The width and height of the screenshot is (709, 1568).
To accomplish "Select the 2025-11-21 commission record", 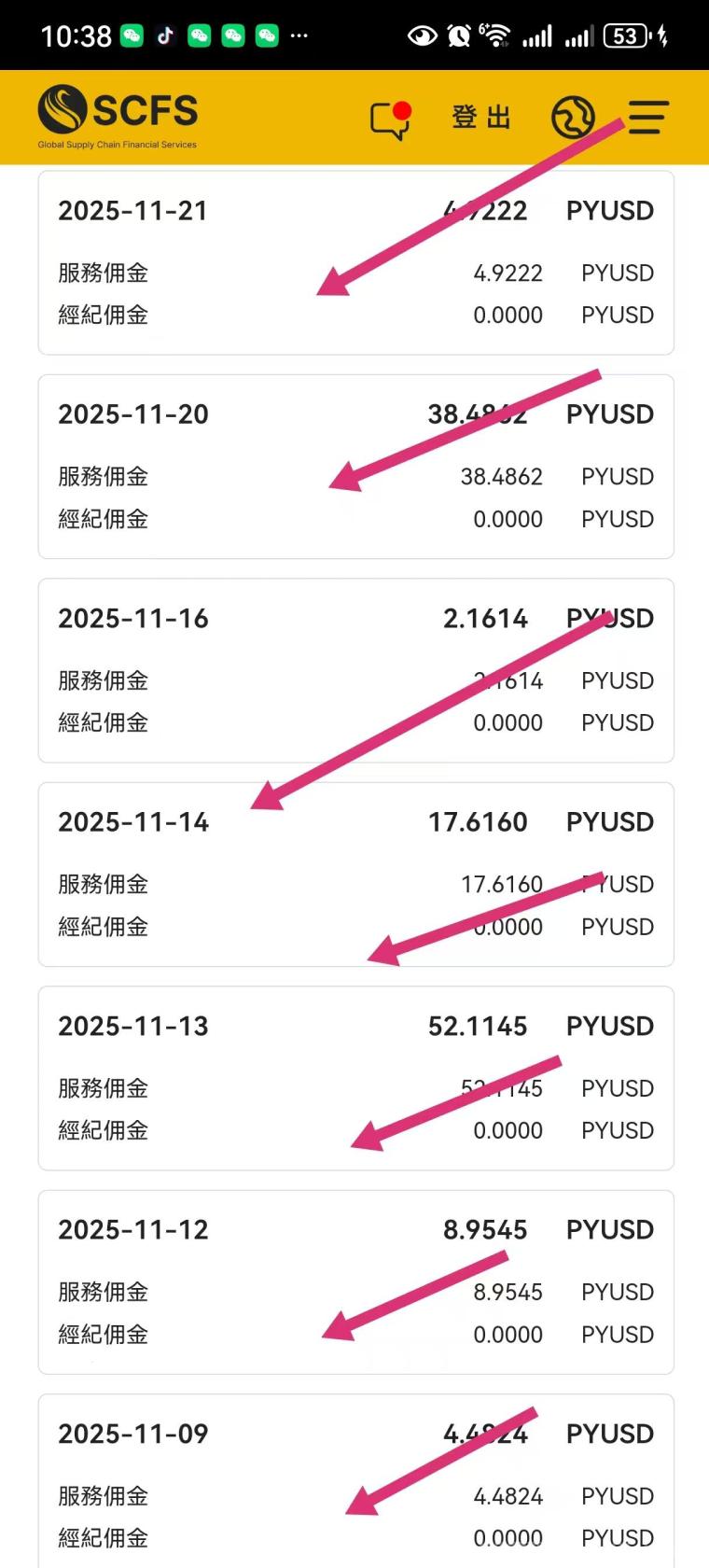I will pos(354,261).
